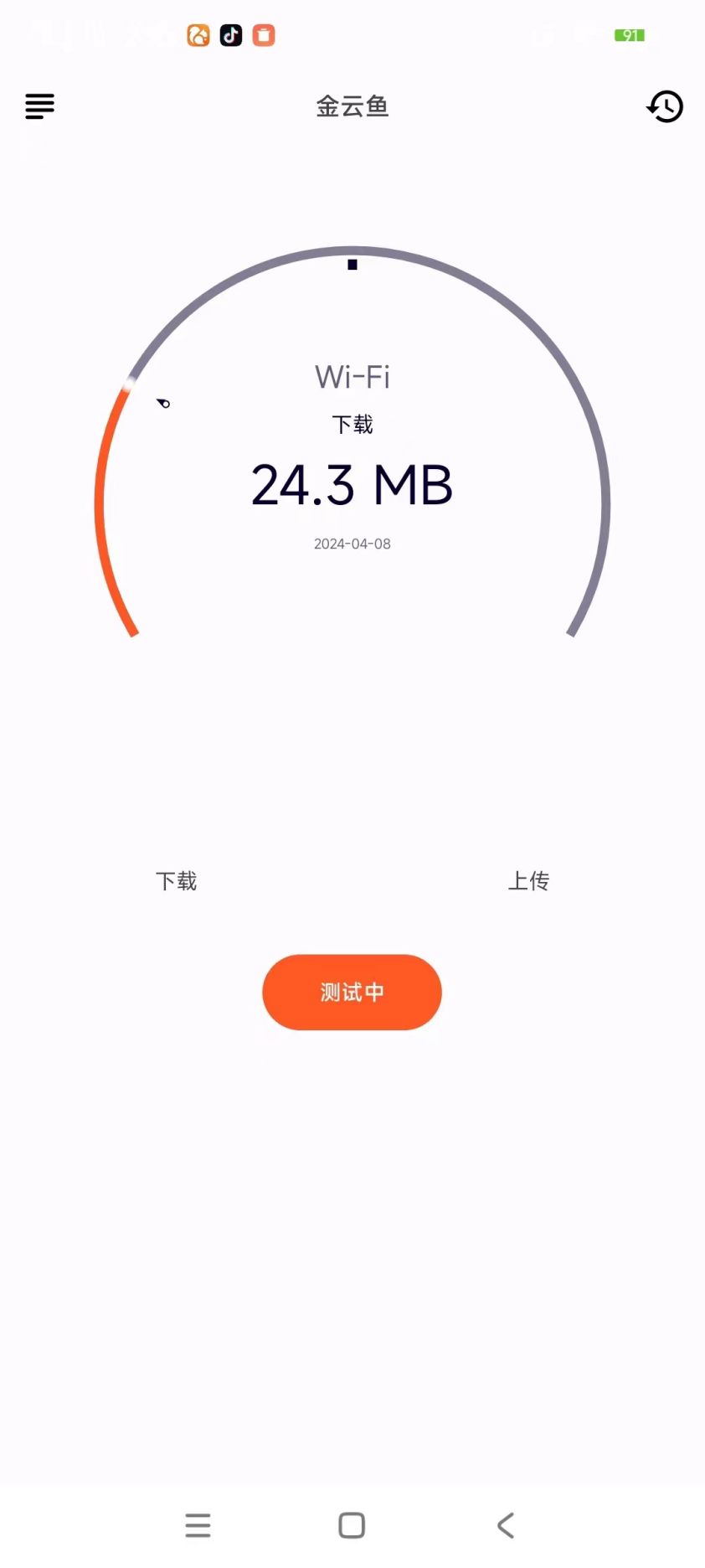
Task: Select the 24.3 MB speed reading
Action: click(x=352, y=484)
